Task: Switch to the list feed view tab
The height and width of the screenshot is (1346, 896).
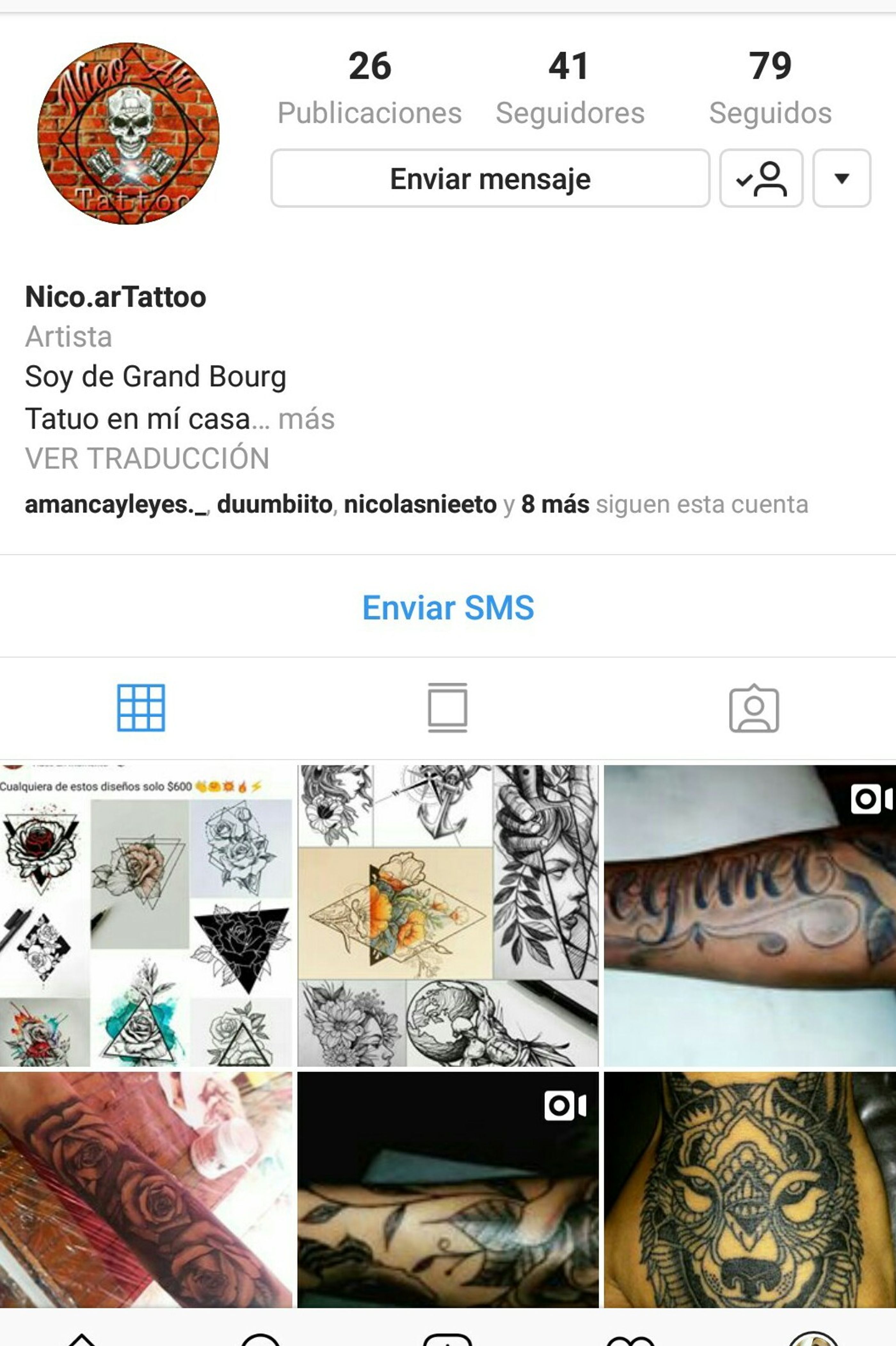Action: click(447, 708)
